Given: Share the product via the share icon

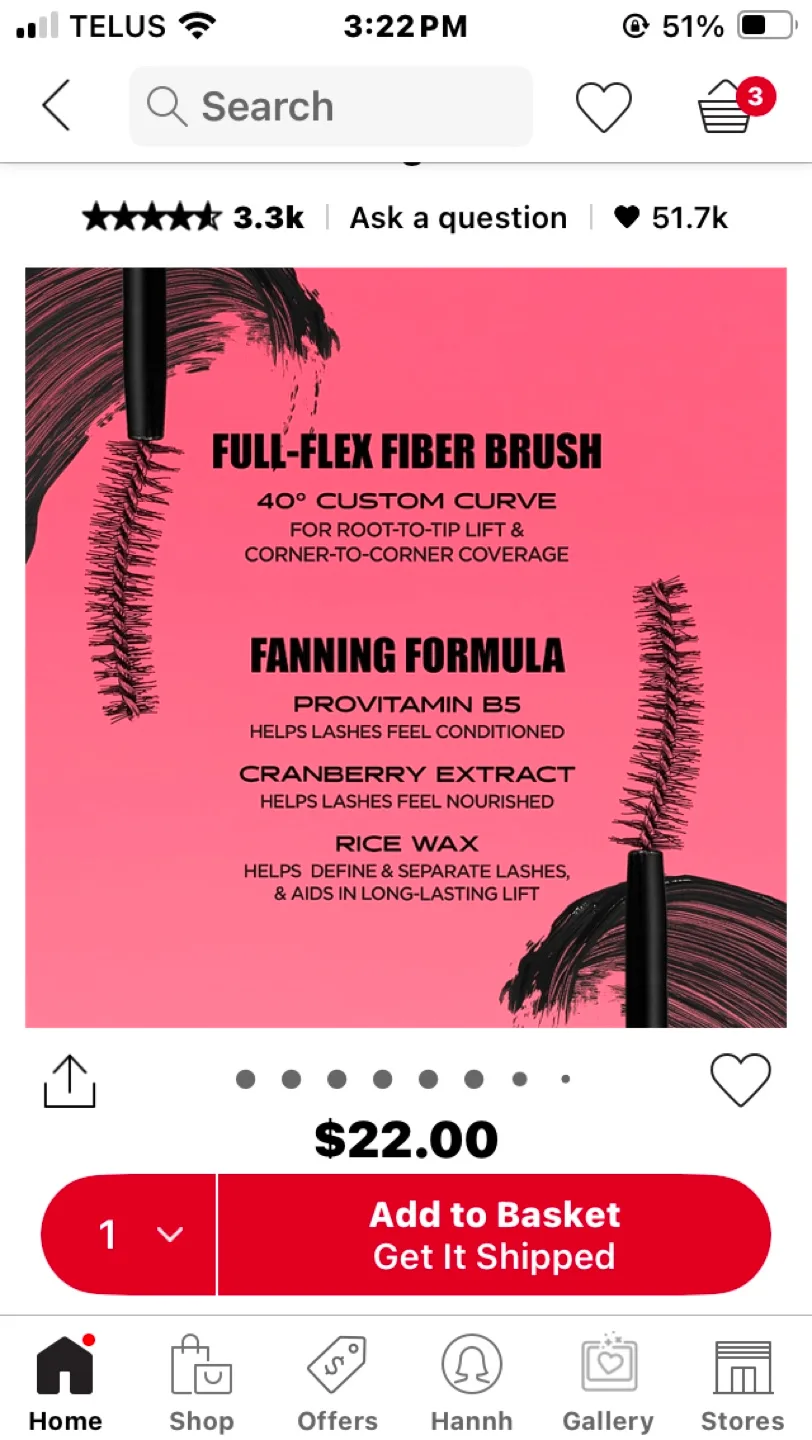Looking at the screenshot, I should [69, 1080].
